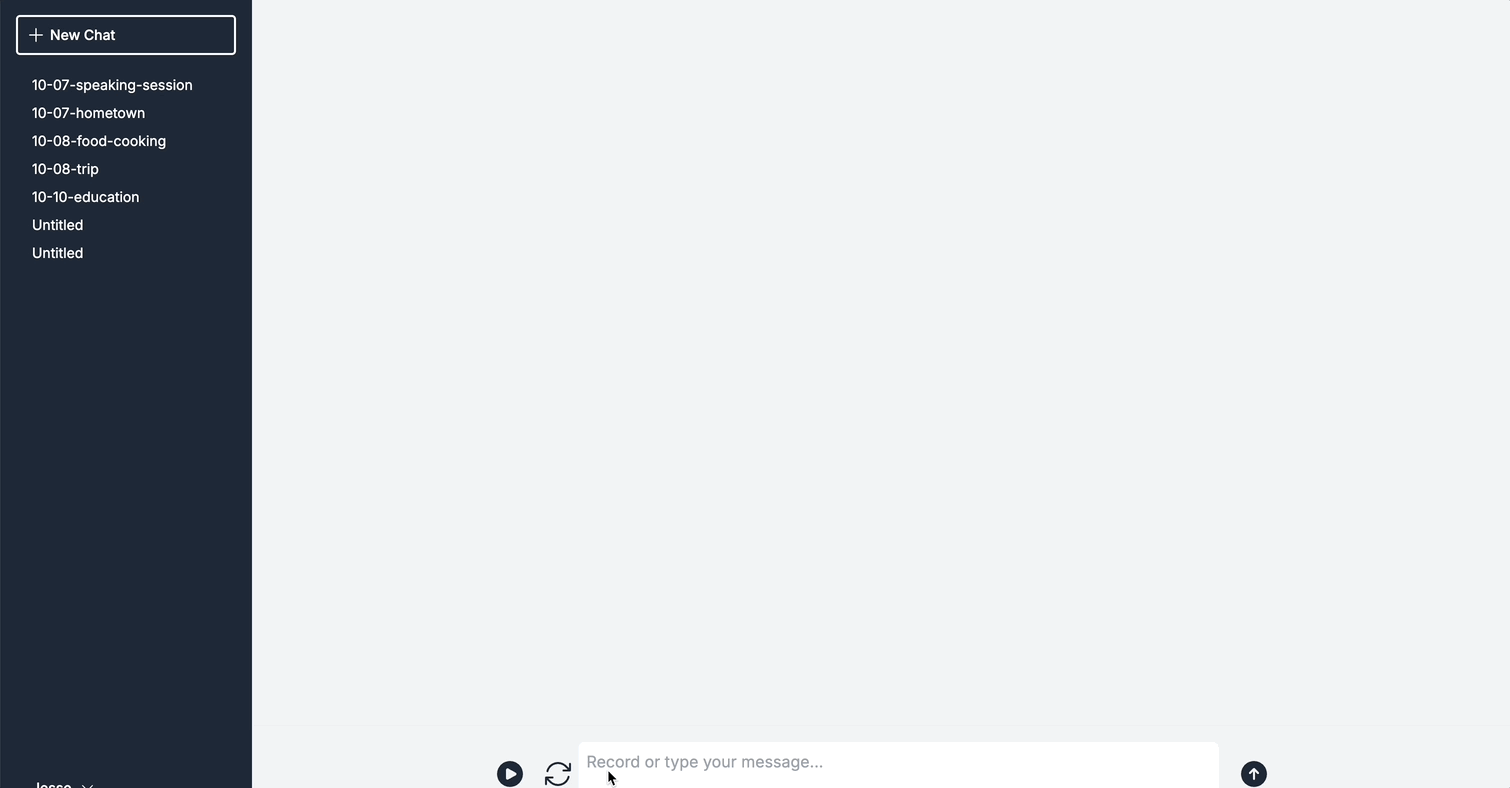The height and width of the screenshot is (788, 1510).
Task: Tap the play button beside message box
Action: [510, 773]
